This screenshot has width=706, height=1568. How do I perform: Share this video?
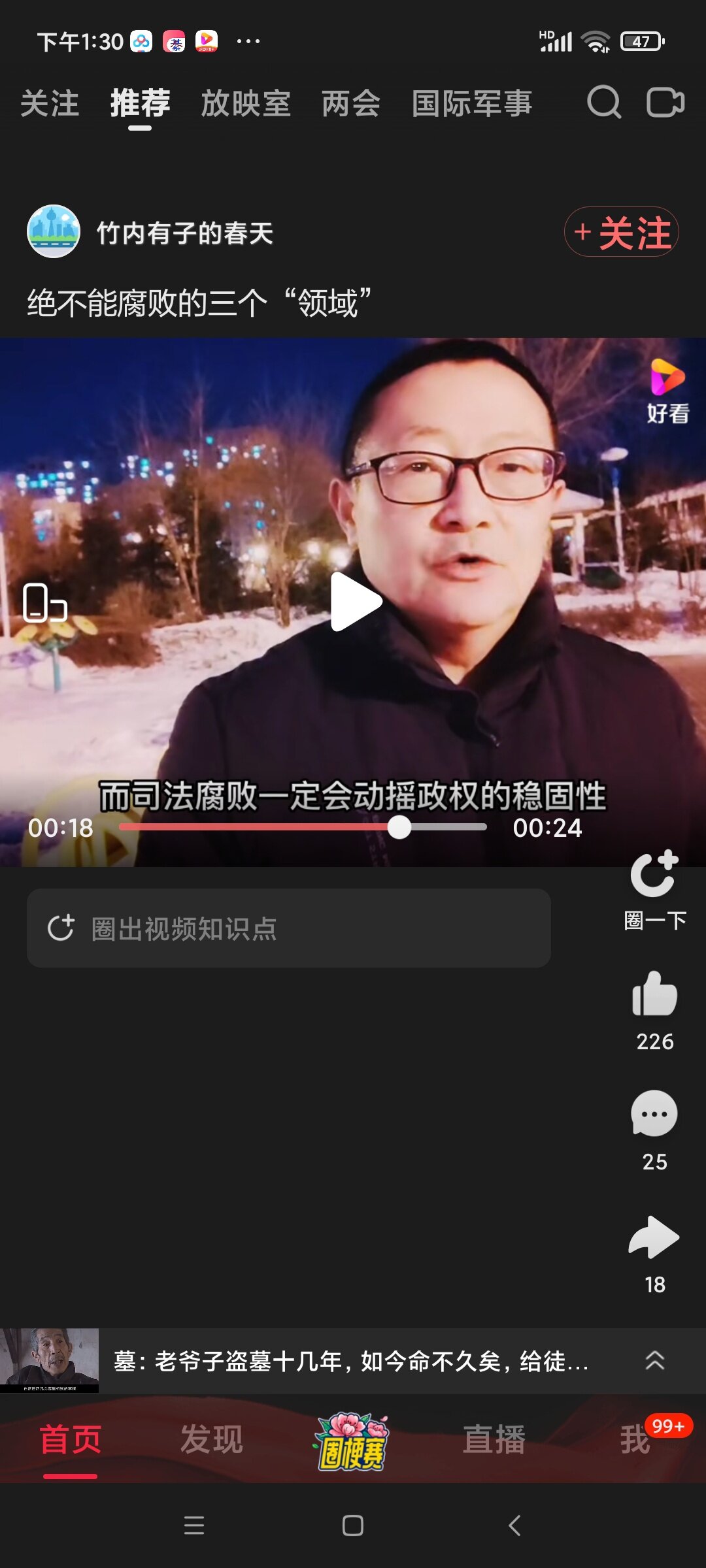click(654, 1254)
